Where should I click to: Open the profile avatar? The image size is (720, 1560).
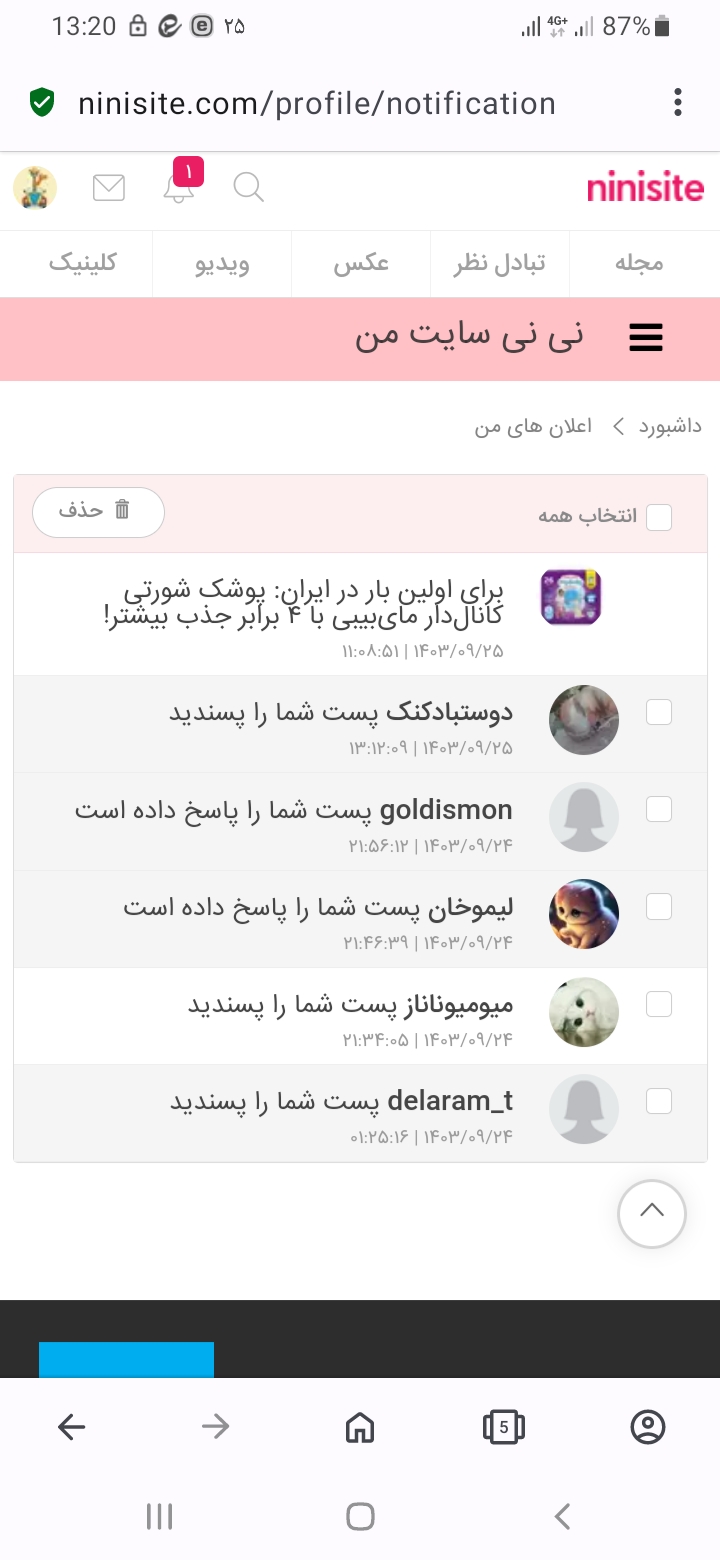tap(35, 188)
